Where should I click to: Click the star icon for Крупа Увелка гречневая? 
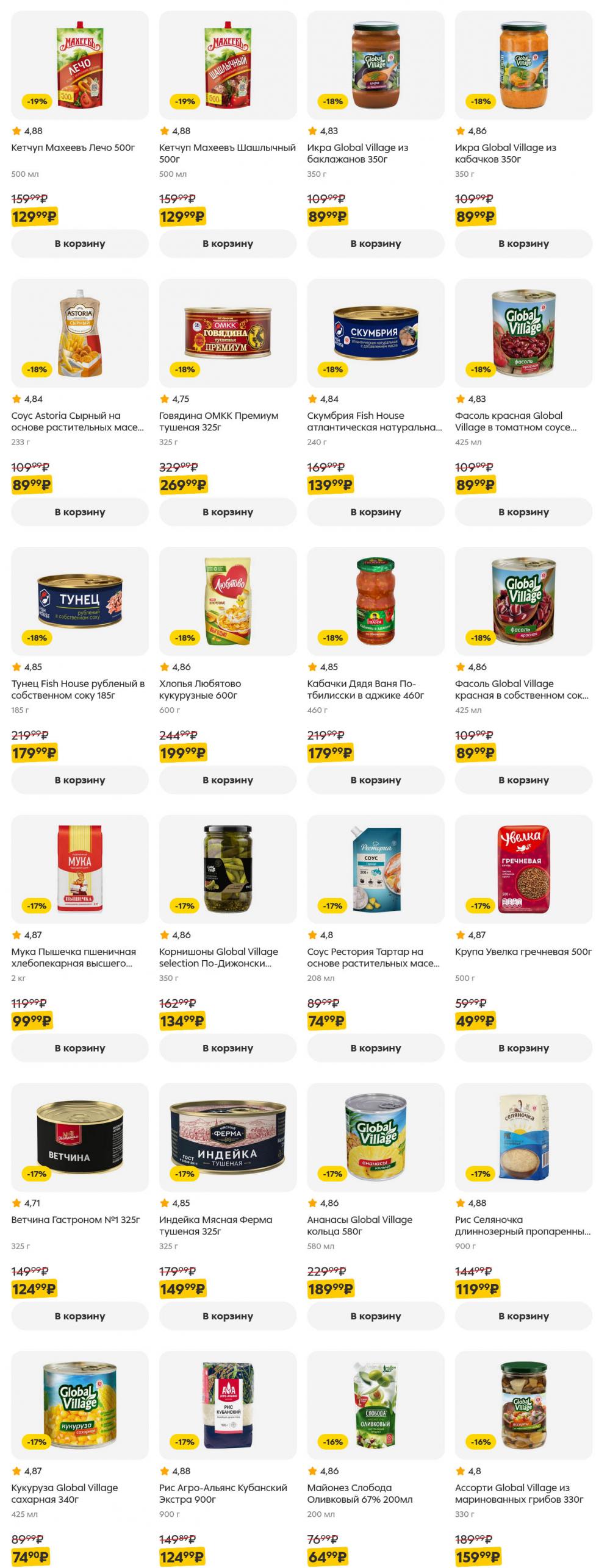point(459,933)
